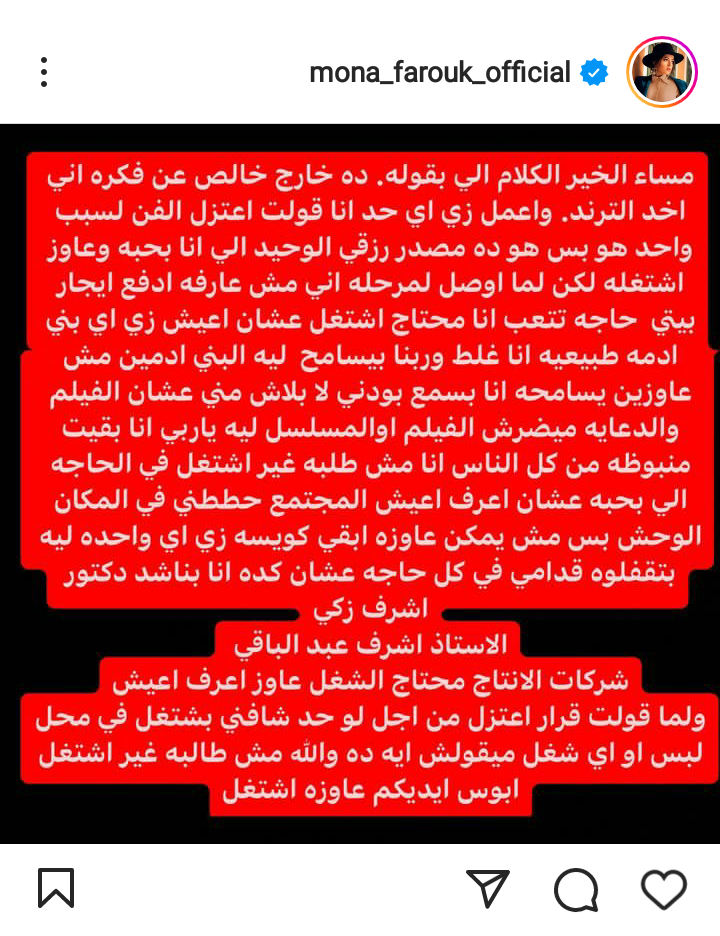
Task: Save this post with the bookmark icon
Action: [56, 887]
